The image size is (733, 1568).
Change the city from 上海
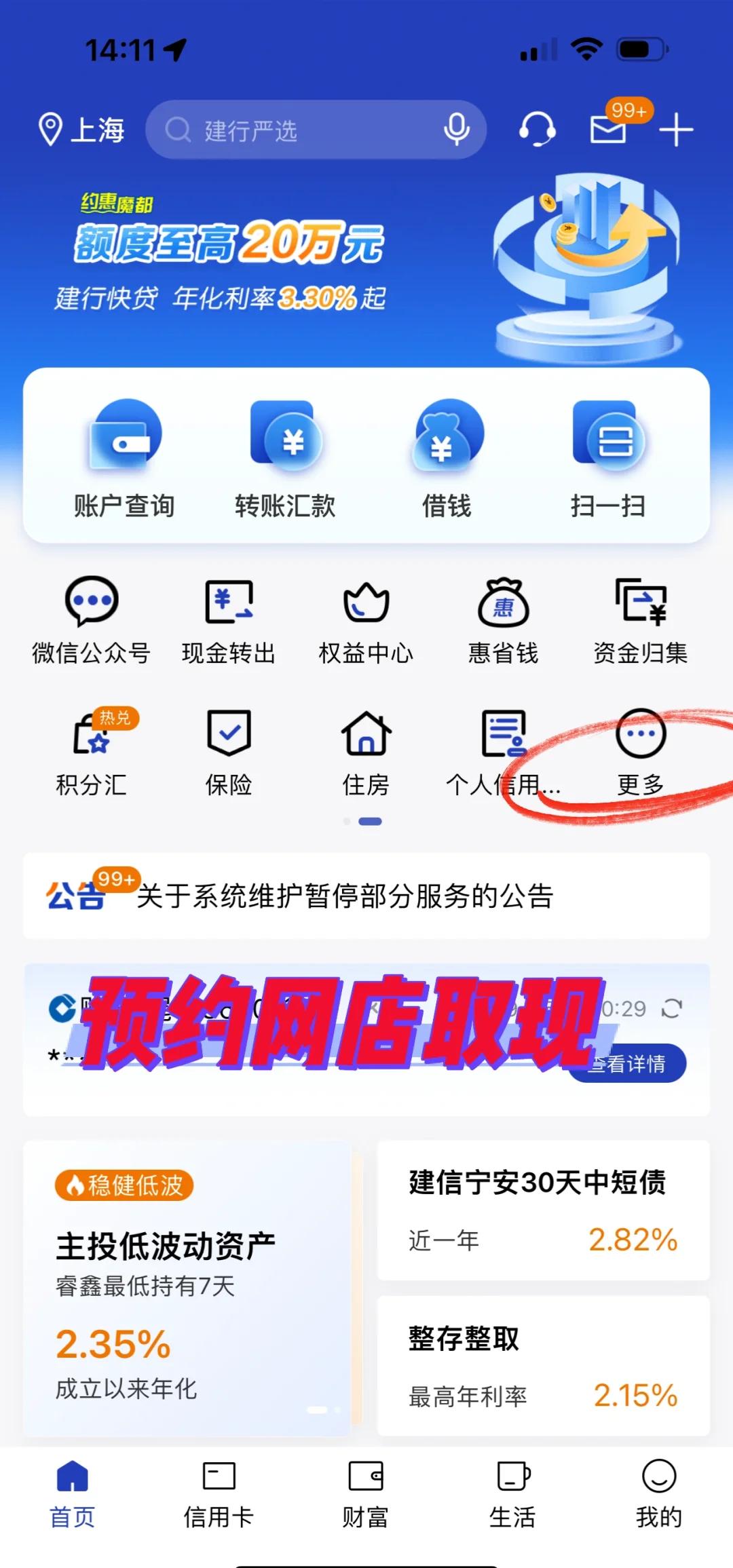click(x=81, y=130)
